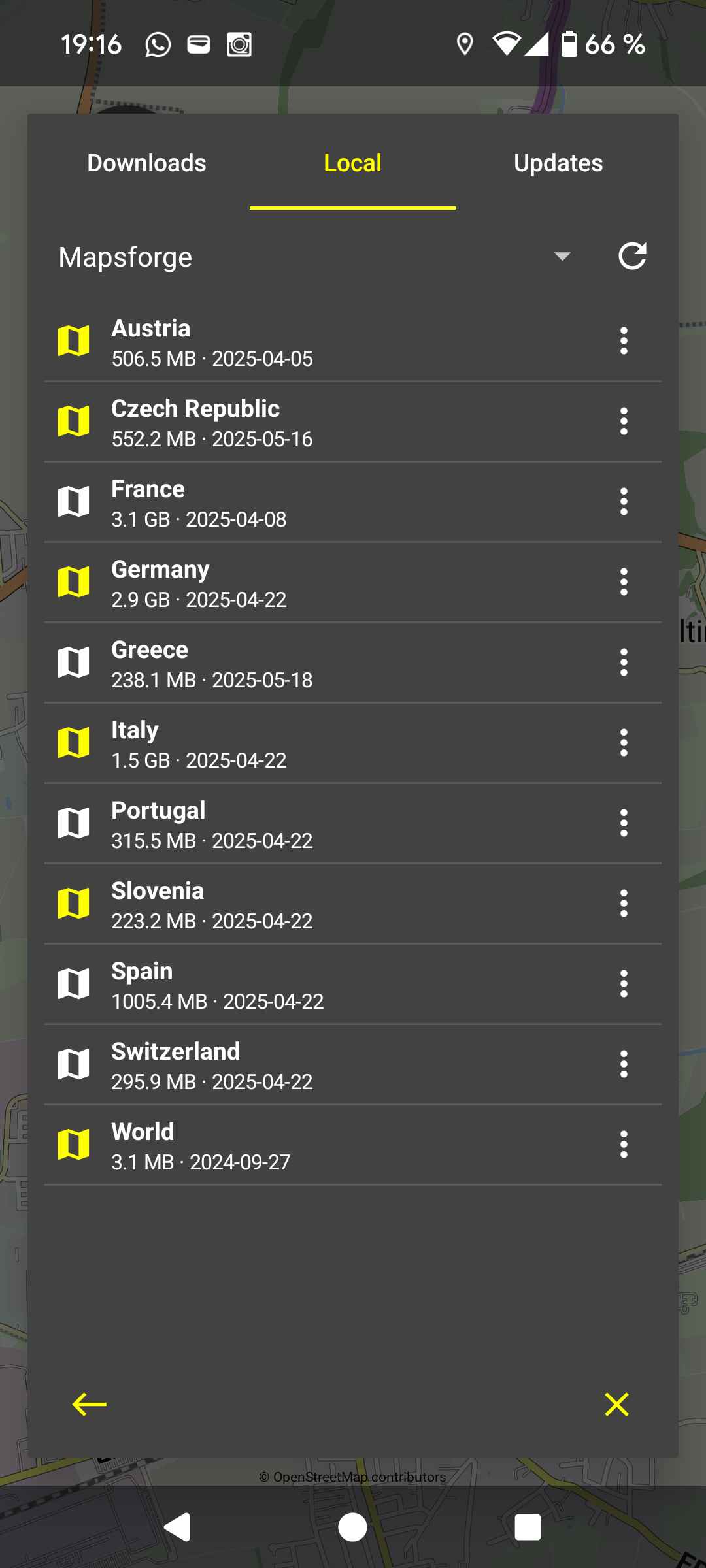Expand the Mapsforge dropdown

(562, 256)
